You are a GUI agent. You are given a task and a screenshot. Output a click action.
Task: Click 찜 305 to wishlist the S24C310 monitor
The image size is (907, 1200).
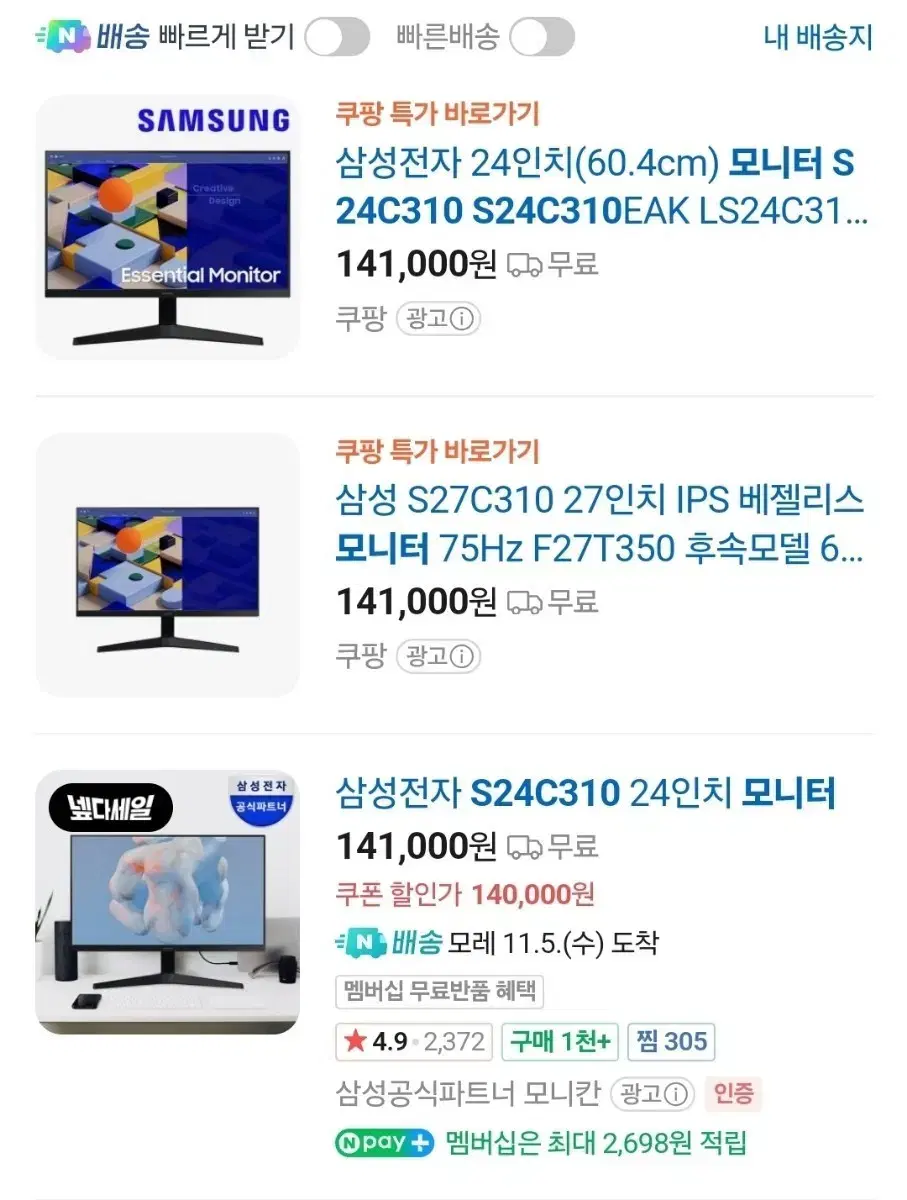coord(672,1041)
